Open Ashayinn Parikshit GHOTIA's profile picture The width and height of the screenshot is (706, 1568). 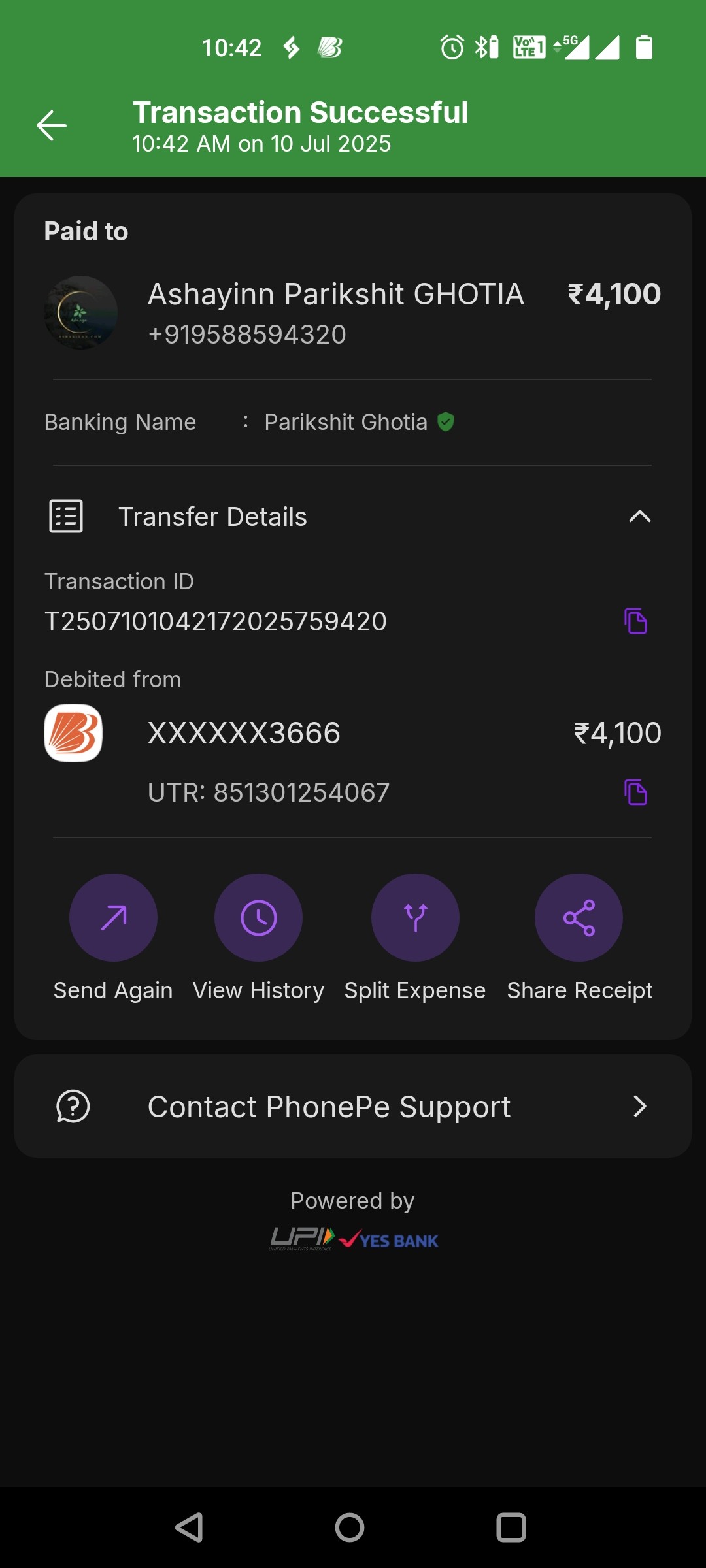point(81,312)
